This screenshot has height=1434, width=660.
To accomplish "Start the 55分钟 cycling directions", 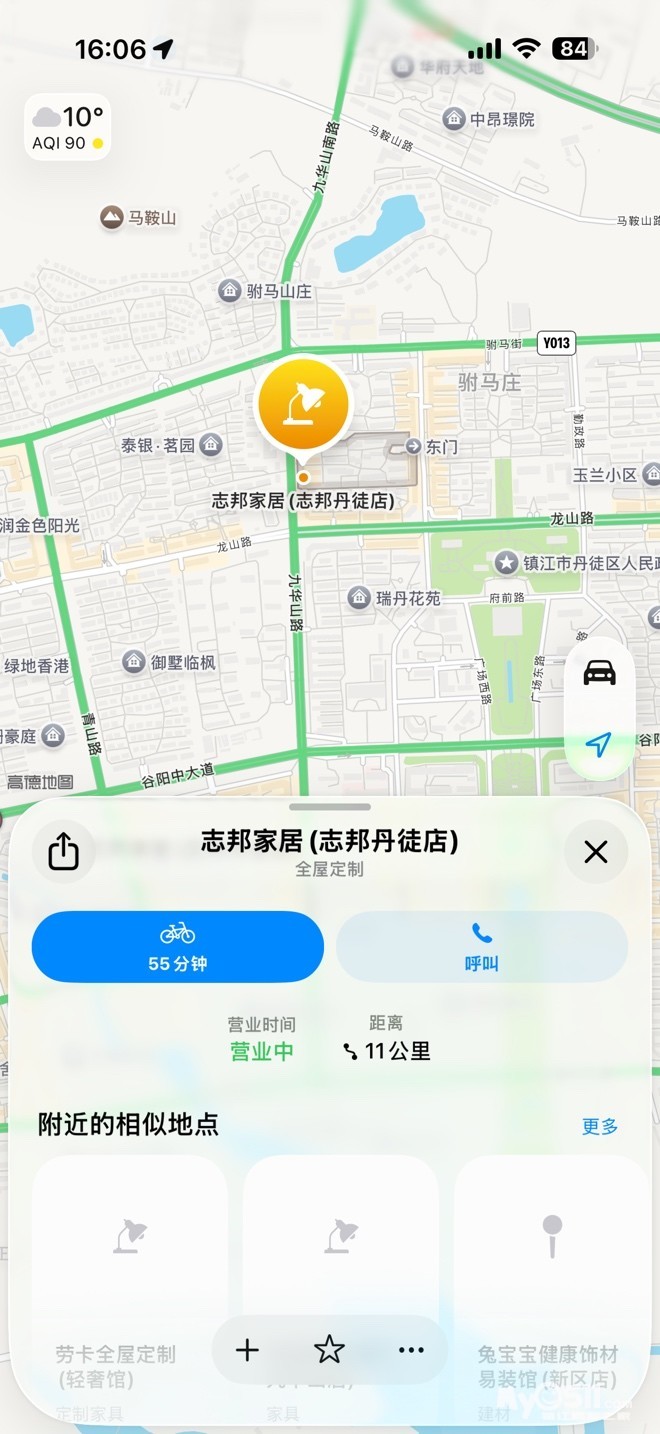I will (178, 946).
